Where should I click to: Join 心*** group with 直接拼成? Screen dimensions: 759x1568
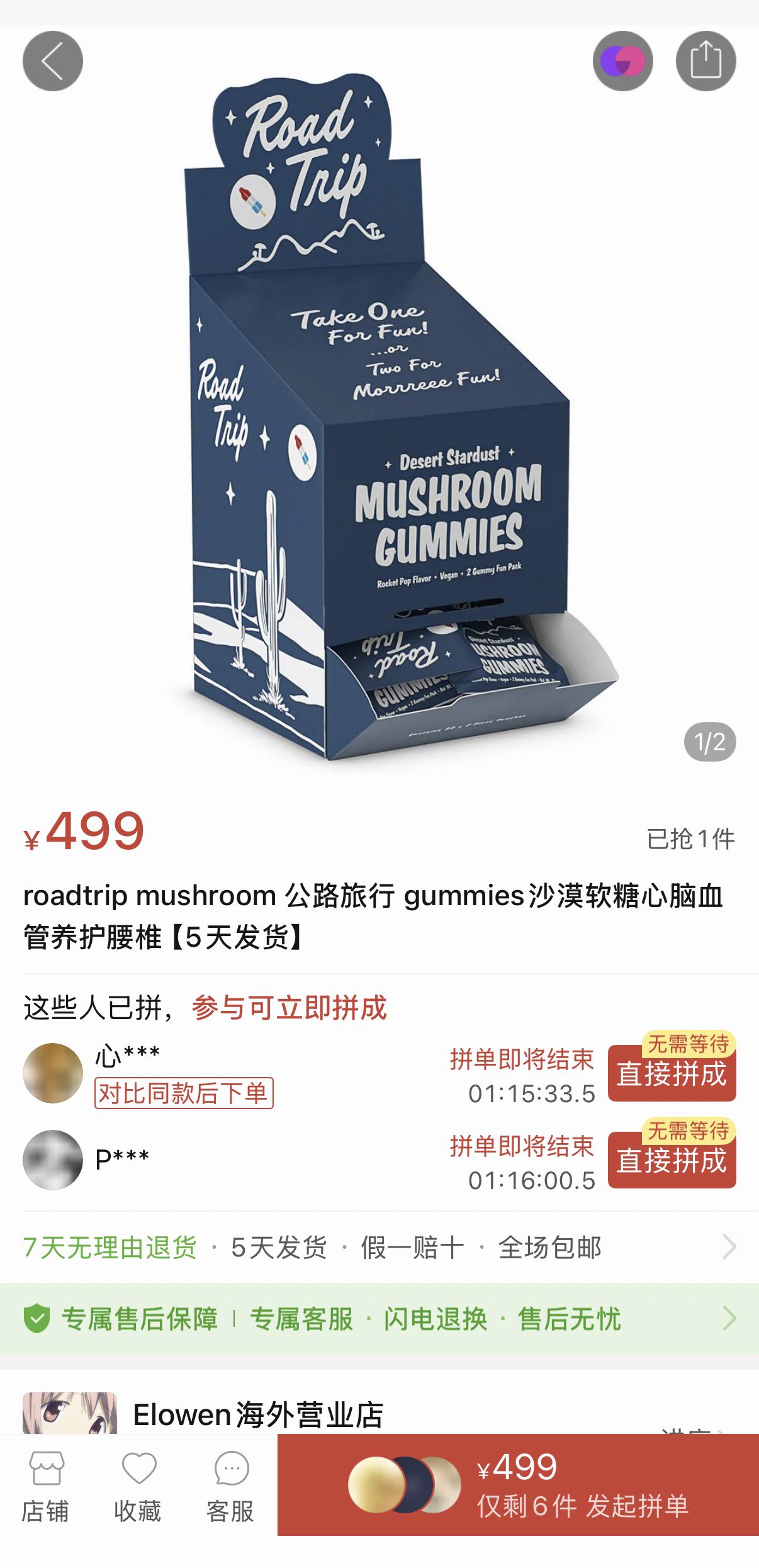(672, 1074)
